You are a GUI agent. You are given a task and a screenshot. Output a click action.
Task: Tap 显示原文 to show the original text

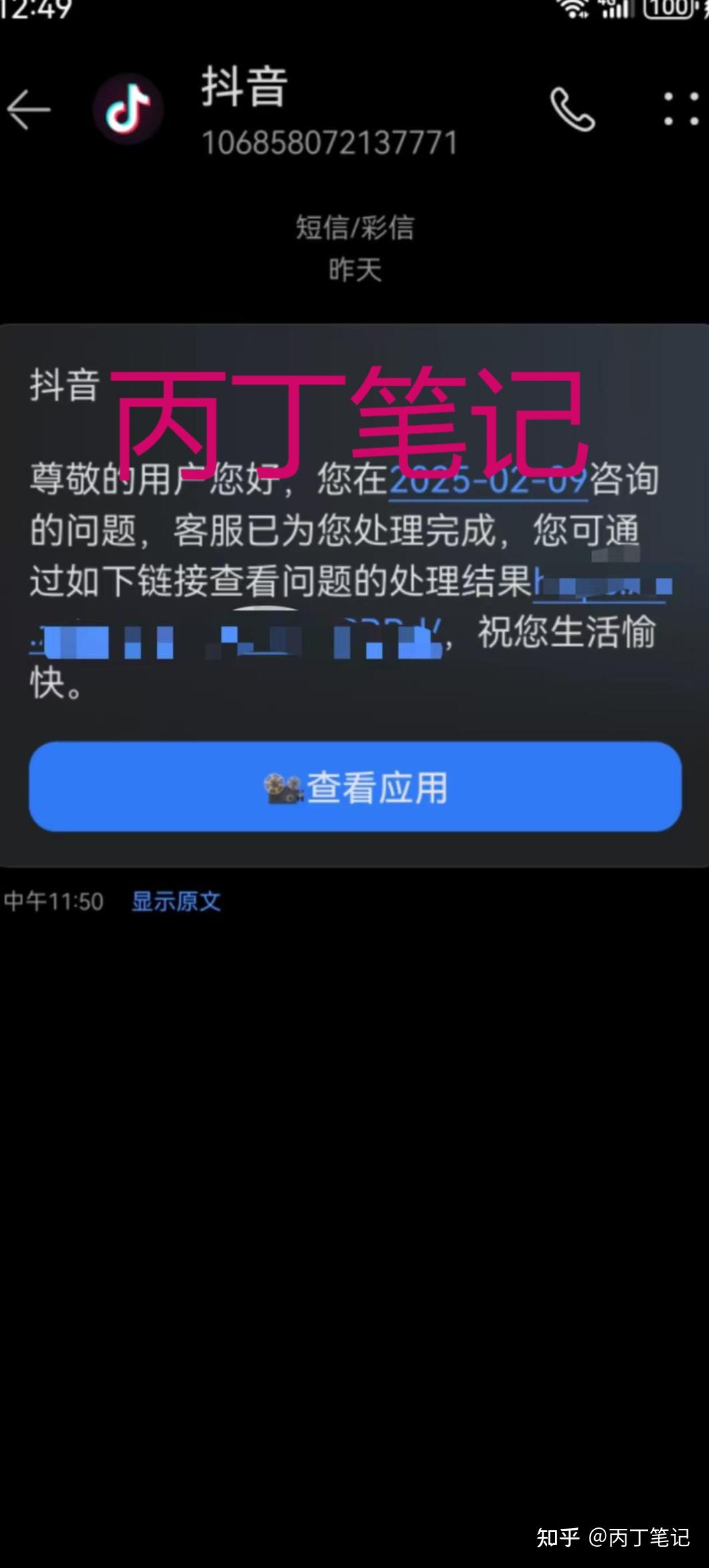[176, 902]
